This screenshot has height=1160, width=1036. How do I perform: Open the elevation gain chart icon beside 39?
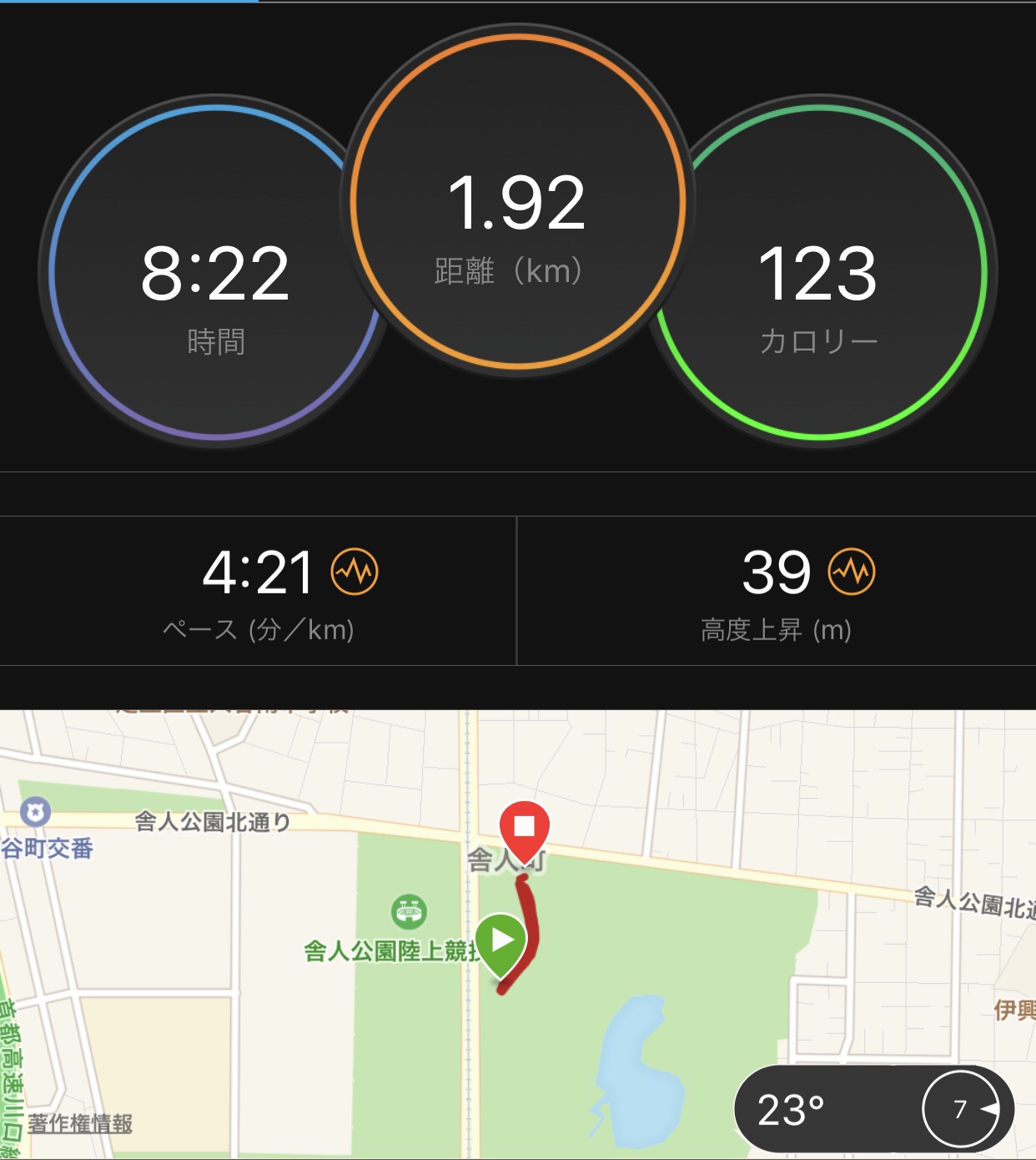851,572
